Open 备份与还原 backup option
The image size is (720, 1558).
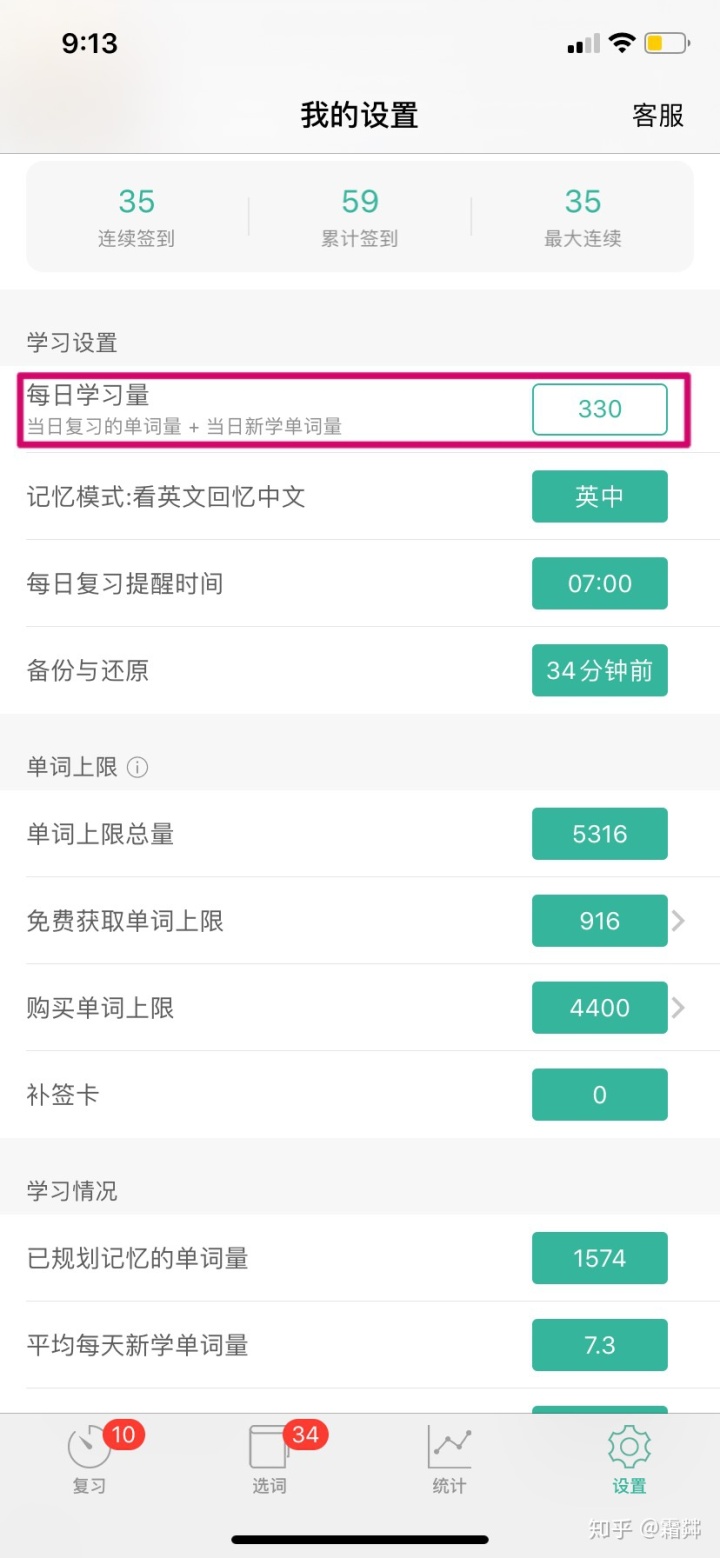tap(599, 670)
